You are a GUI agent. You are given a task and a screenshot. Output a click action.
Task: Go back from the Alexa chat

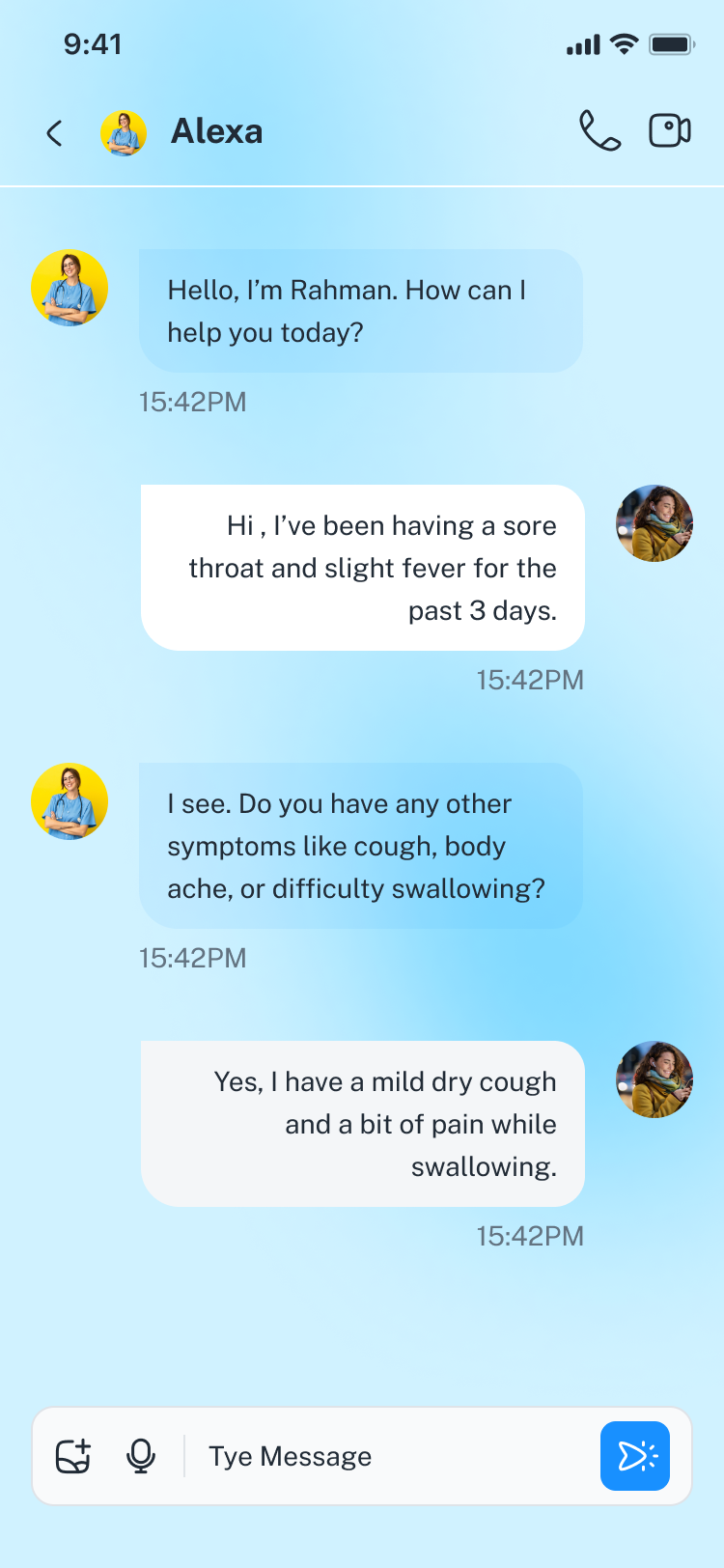(x=55, y=132)
